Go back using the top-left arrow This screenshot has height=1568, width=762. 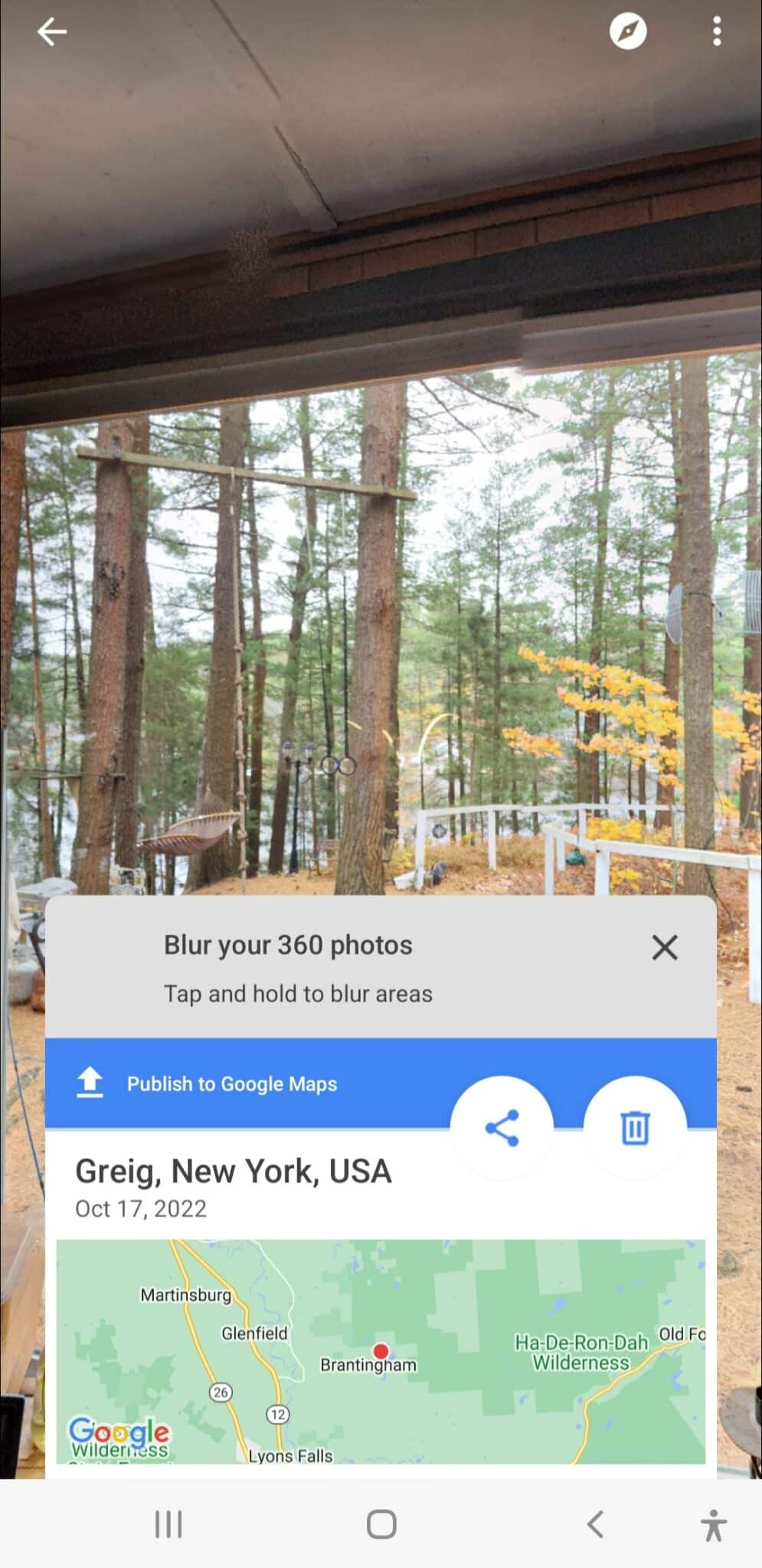(x=51, y=31)
